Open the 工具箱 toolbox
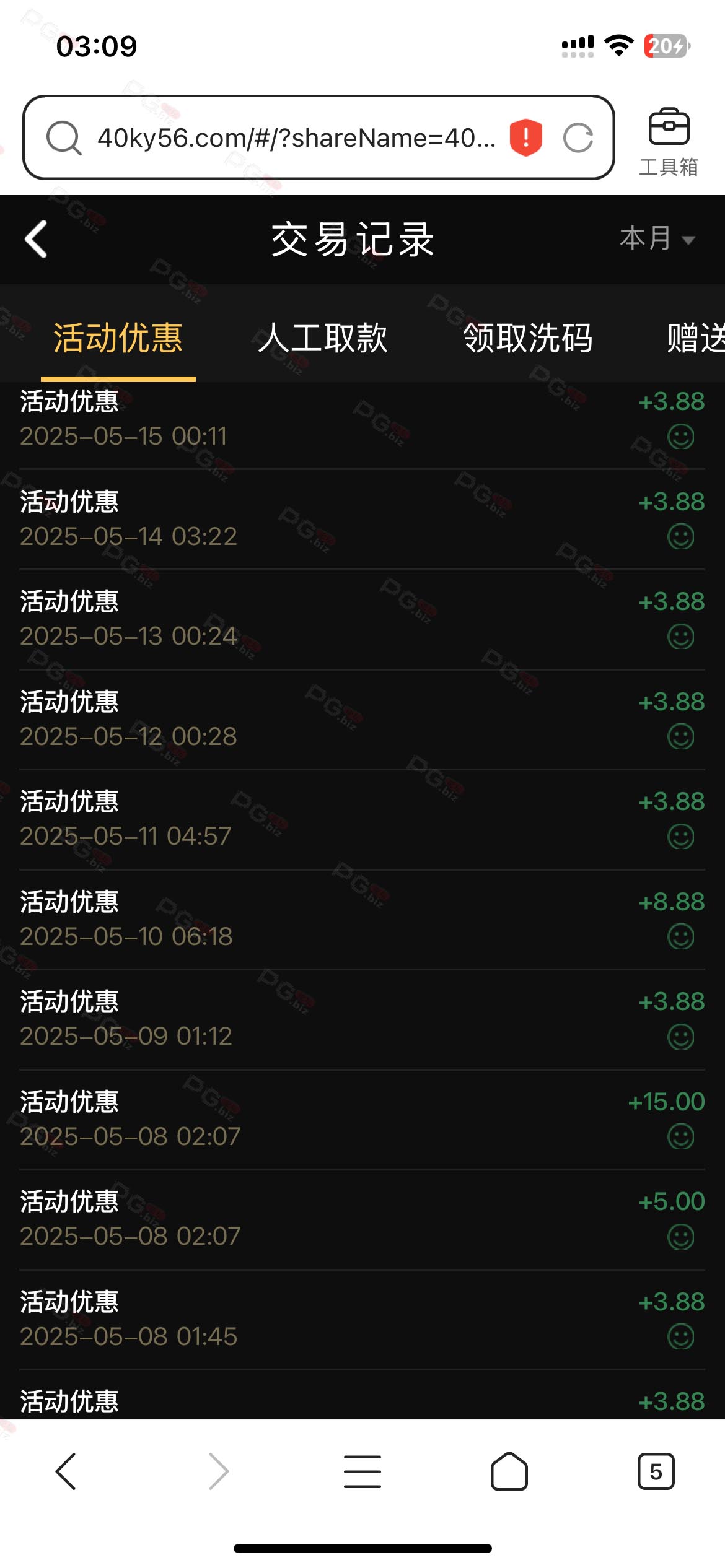The width and height of the screenshot is (725, 1568). pos(669,142)
